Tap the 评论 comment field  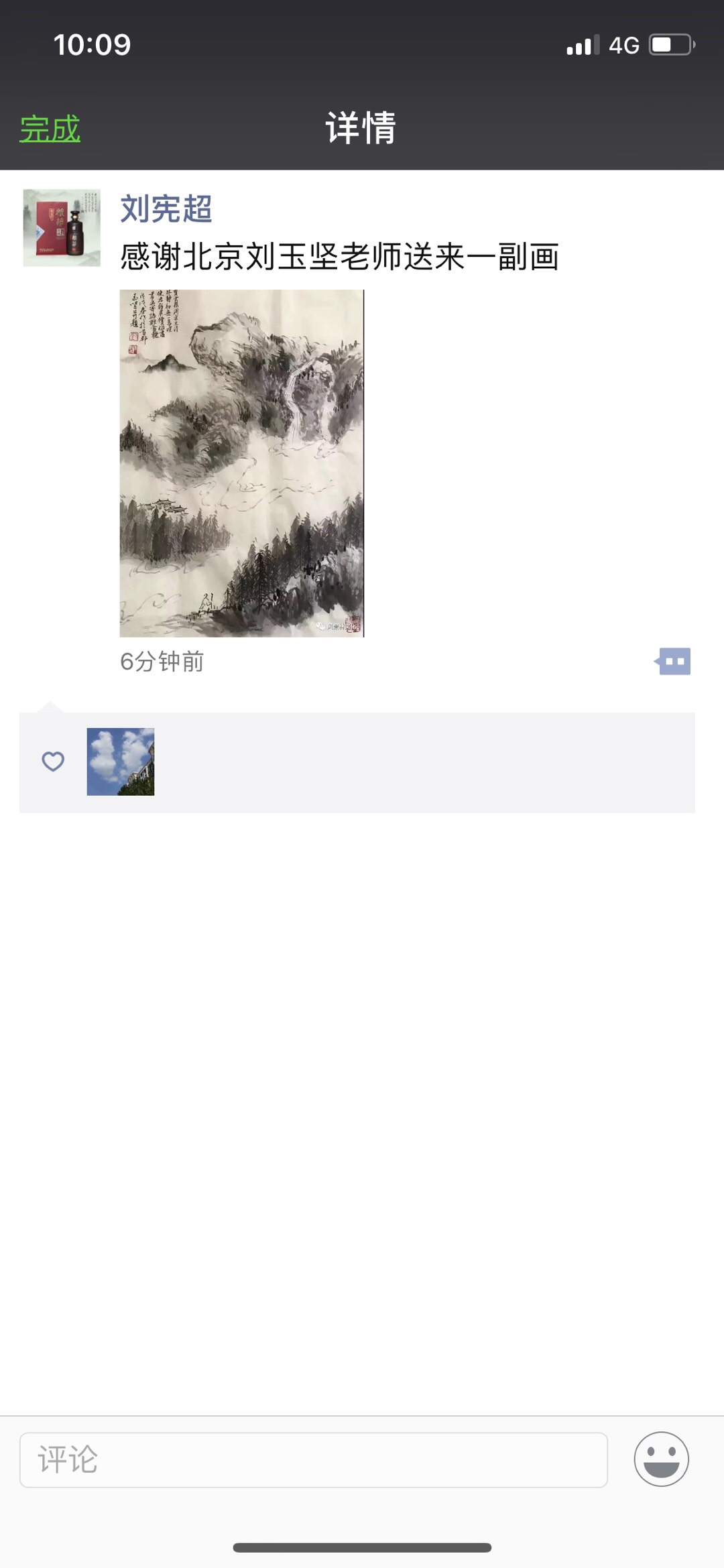(x=313, y=1459)
